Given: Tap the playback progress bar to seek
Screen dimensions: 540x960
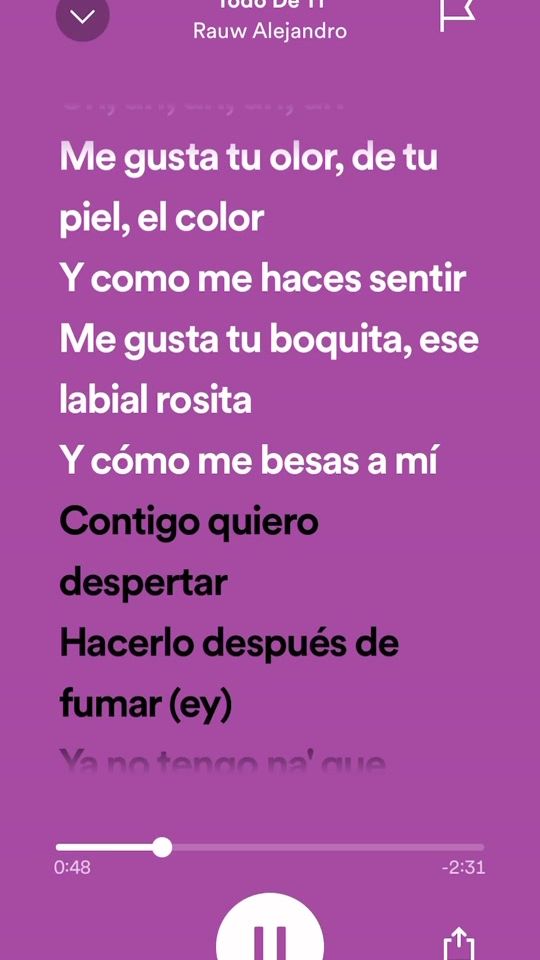Looking at the screenshot, I should point(270,847).
